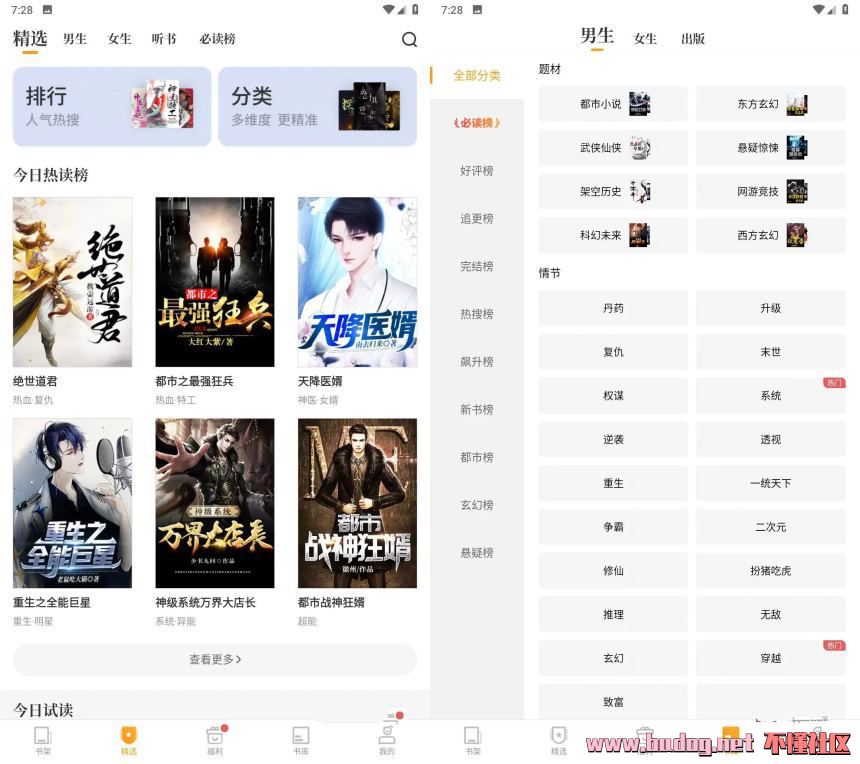
Task: Choose the 悬疑惊悚 genre
Action: tap(770, 148)
